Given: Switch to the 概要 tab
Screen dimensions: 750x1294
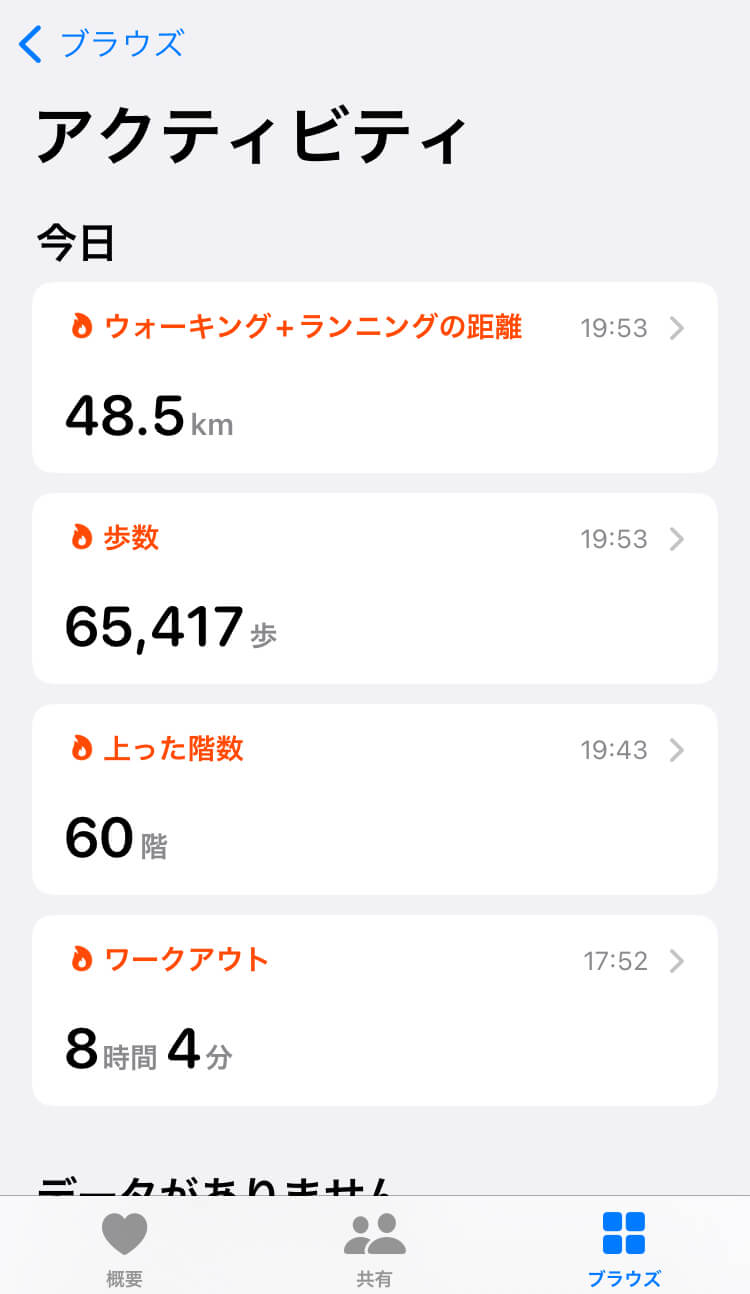Looking at the screenshot, I should (124, 1248).
